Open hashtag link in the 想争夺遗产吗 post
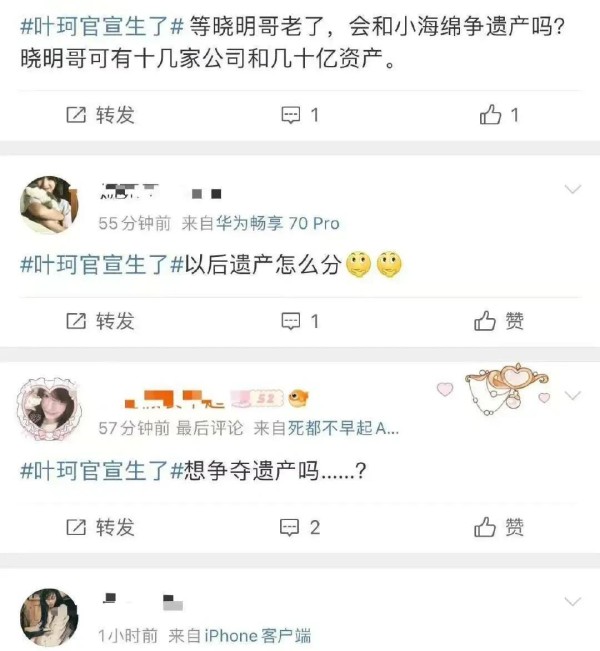Image resolution: width=600 pixels, height=651 pixels. tap(99, 471)
